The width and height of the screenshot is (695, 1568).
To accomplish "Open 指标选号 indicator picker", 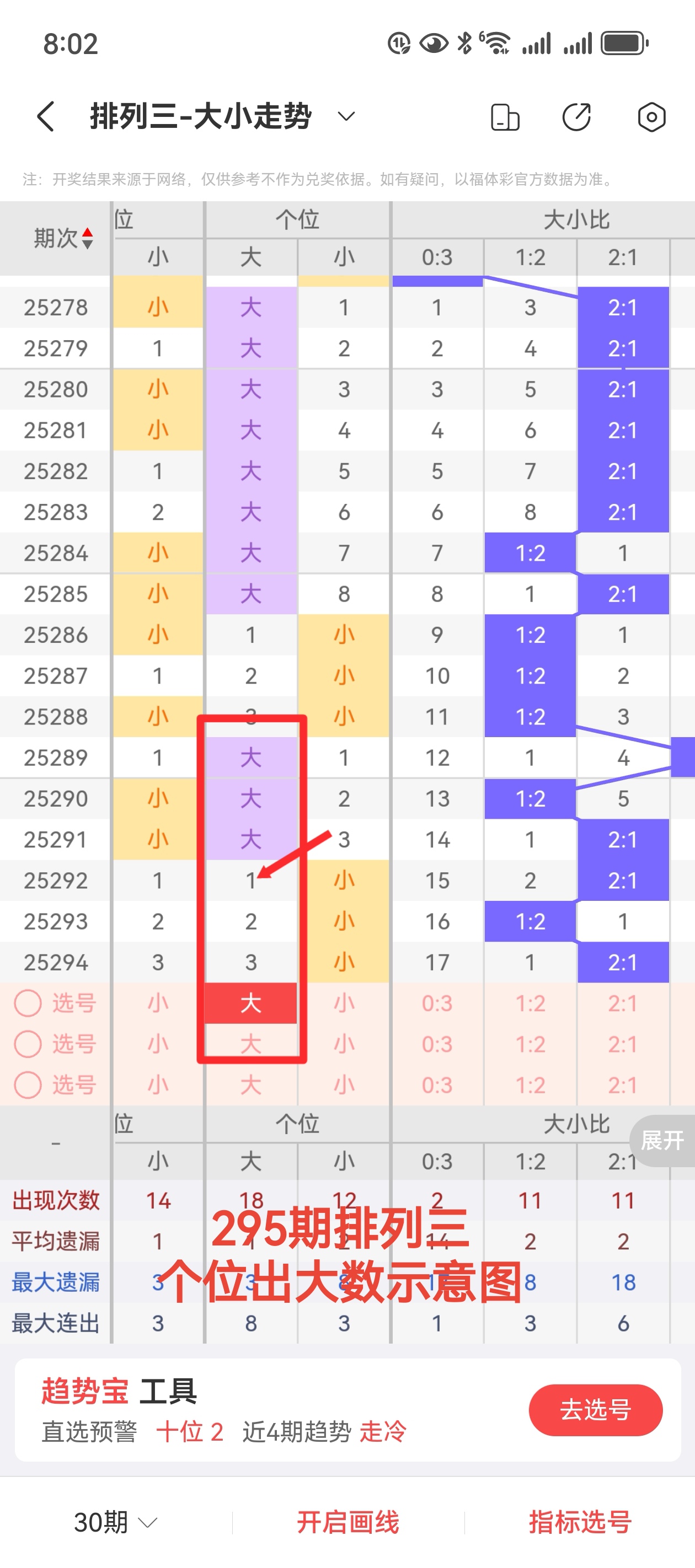I will pyautogui.click(x=580, y=1522).
